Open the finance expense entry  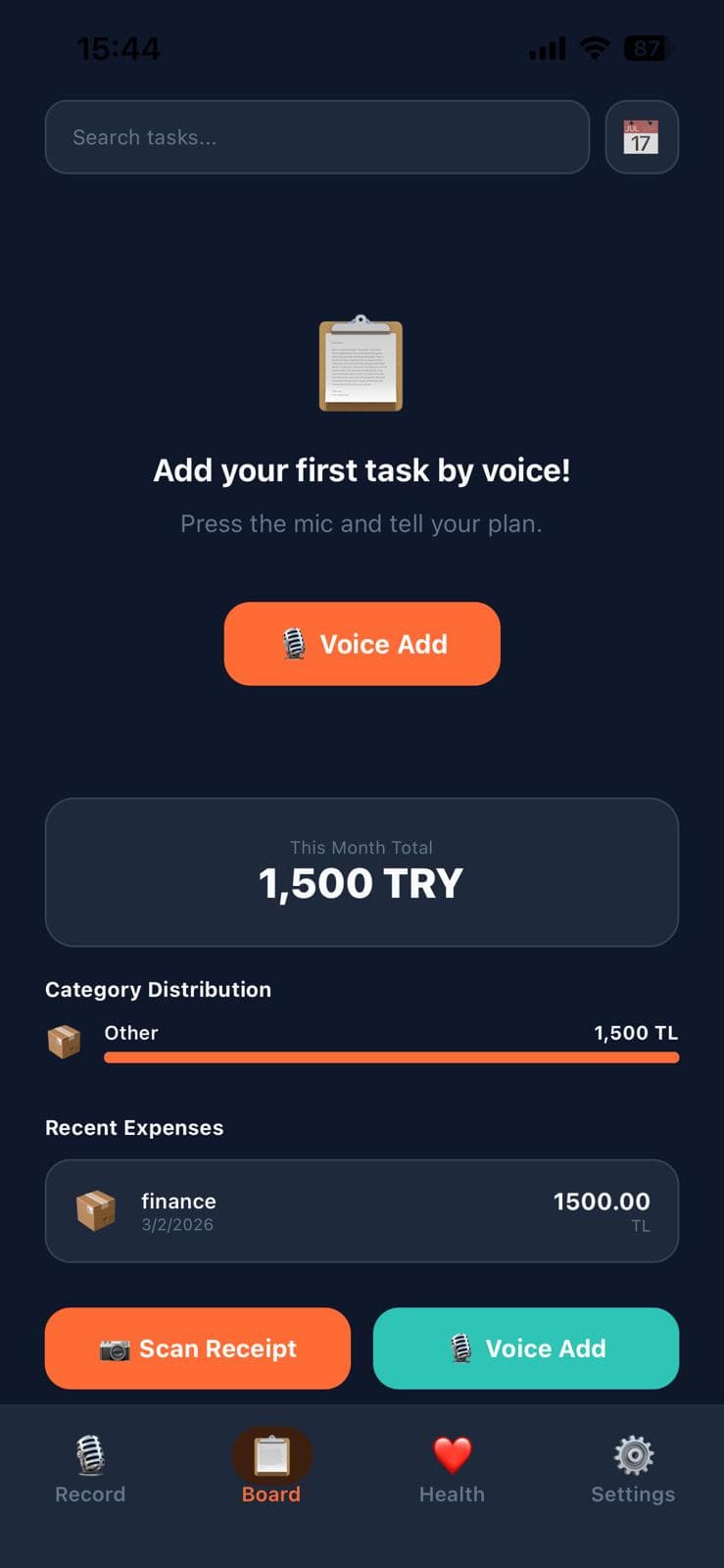click(x=362, y=1211)
